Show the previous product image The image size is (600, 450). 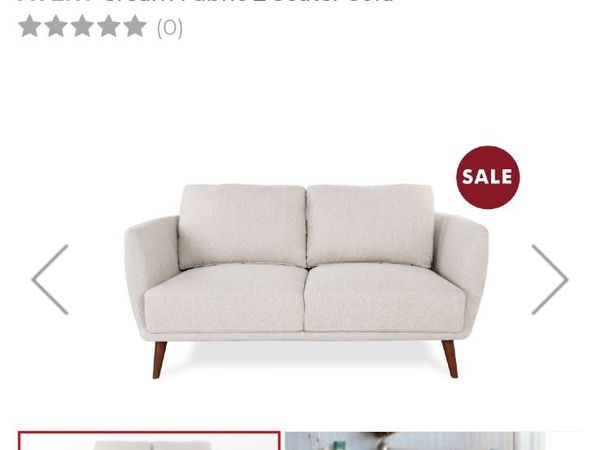(50, 280)
